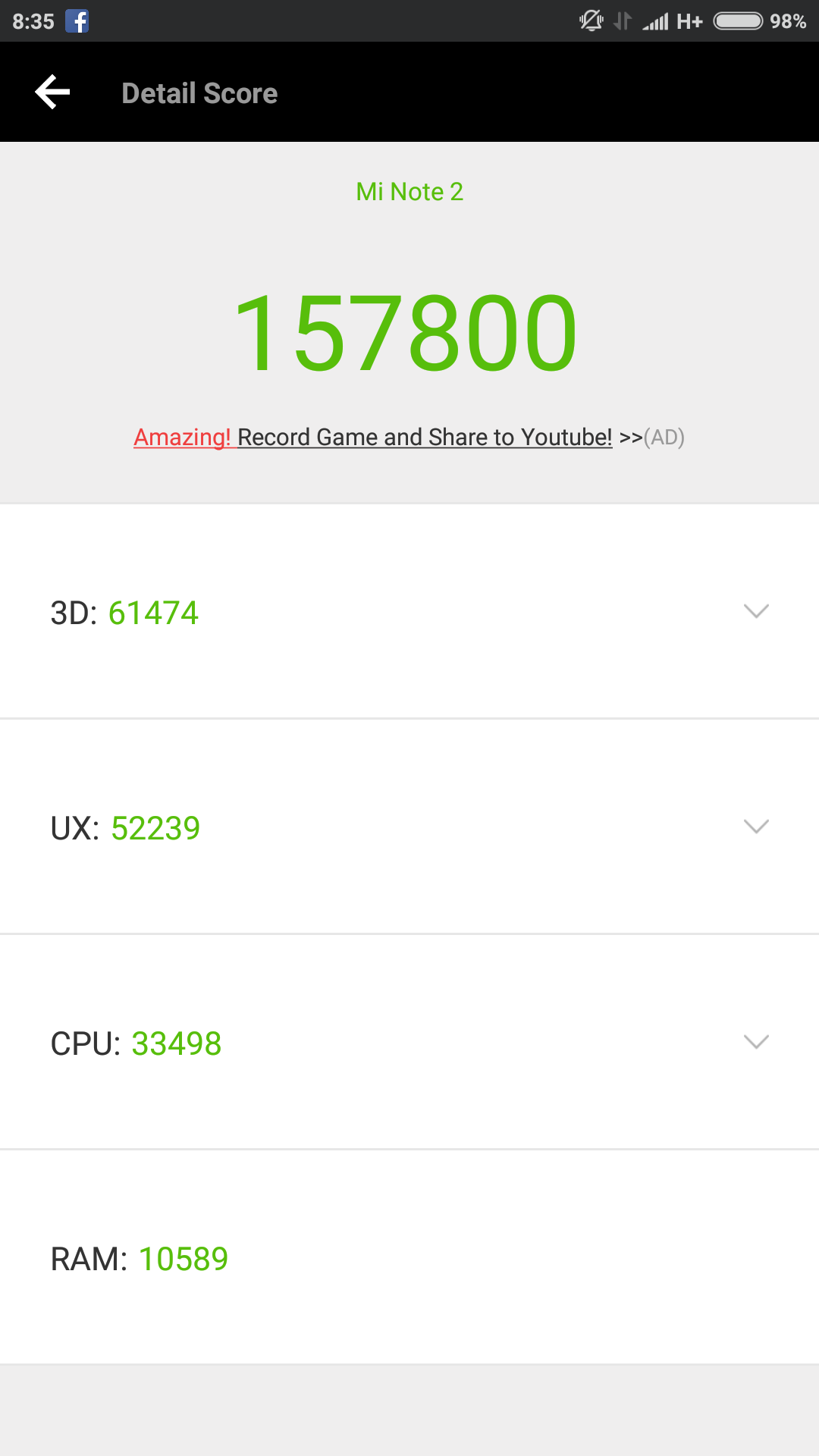Open the Record Game and Share link

click(x=409, y=437)
